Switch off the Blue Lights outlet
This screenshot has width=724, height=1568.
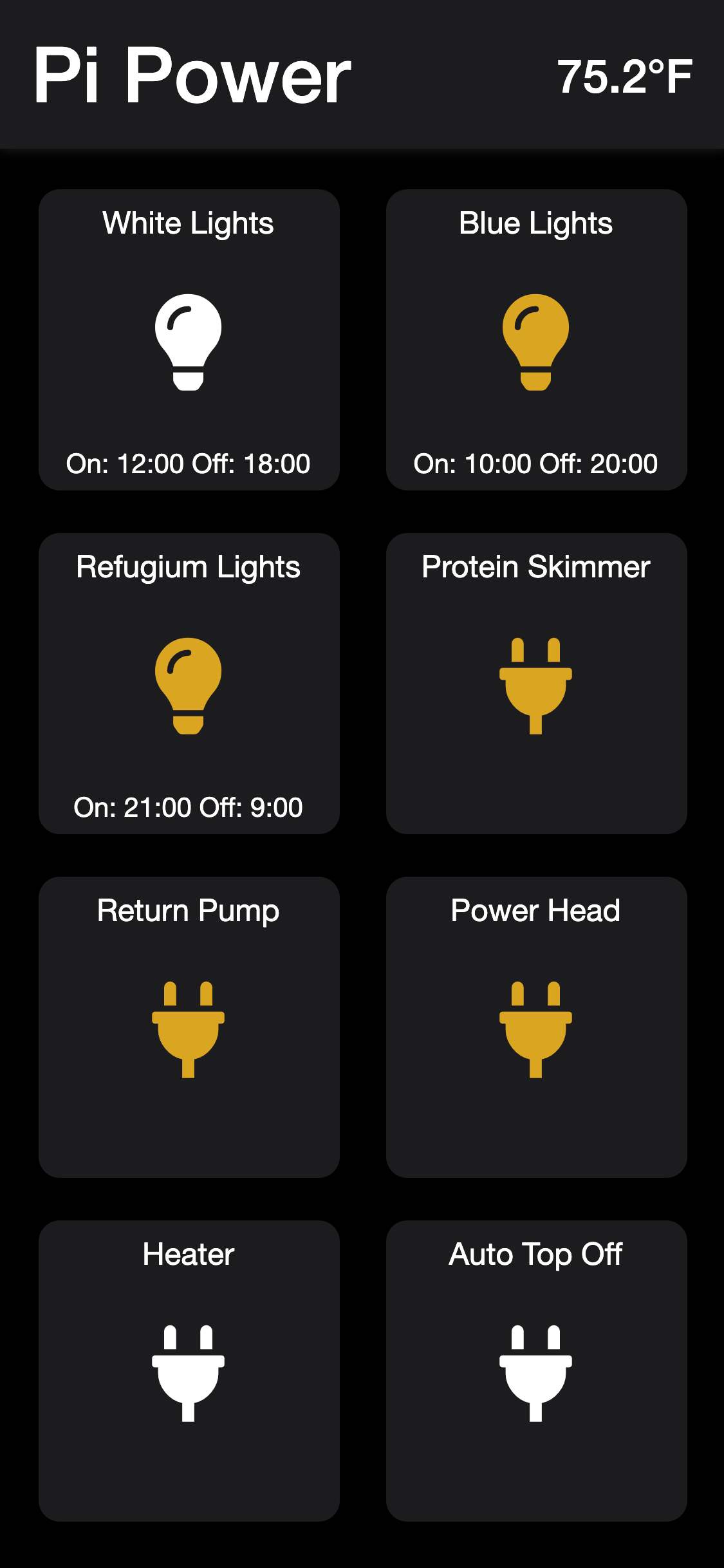(x=536, y=341)
